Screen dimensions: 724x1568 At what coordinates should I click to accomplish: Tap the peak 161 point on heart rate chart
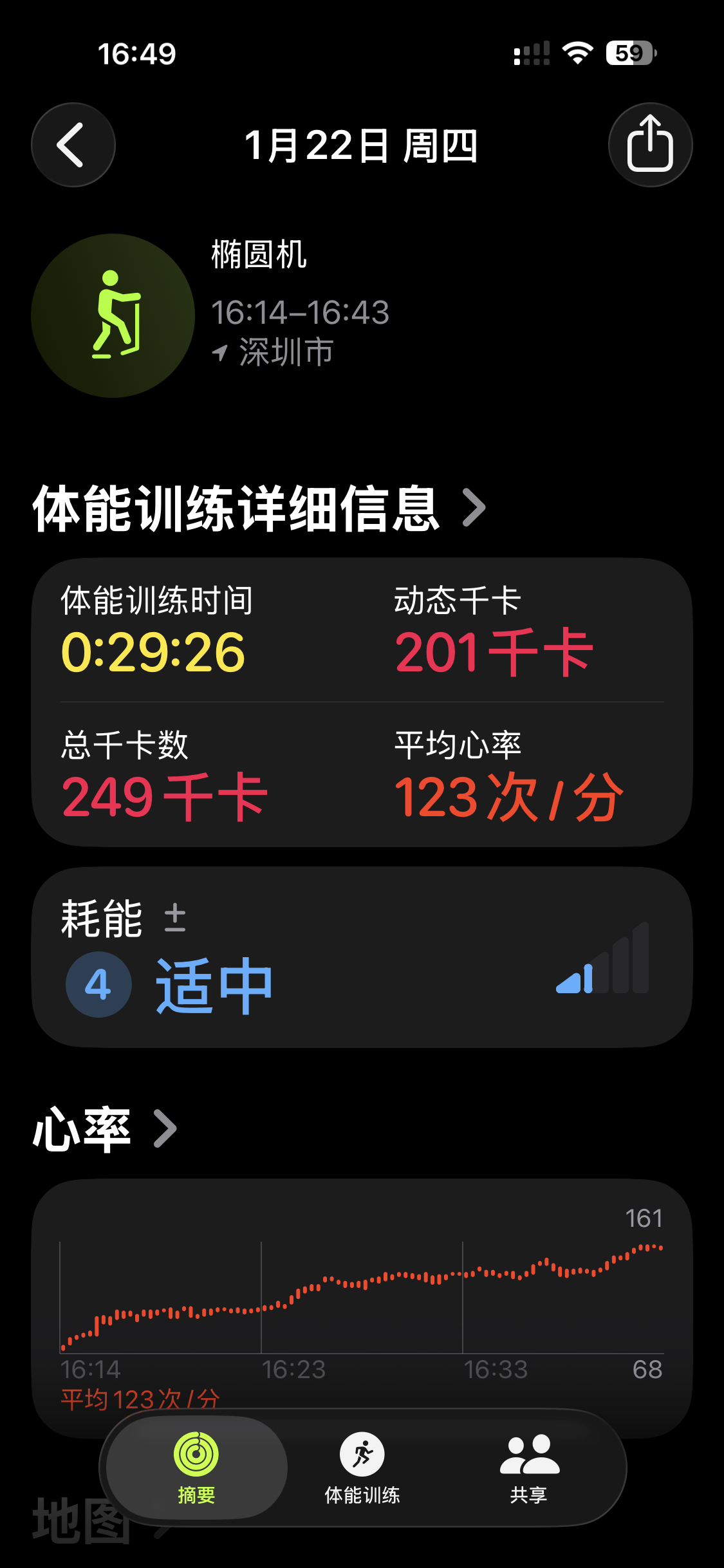point(645,1242)
